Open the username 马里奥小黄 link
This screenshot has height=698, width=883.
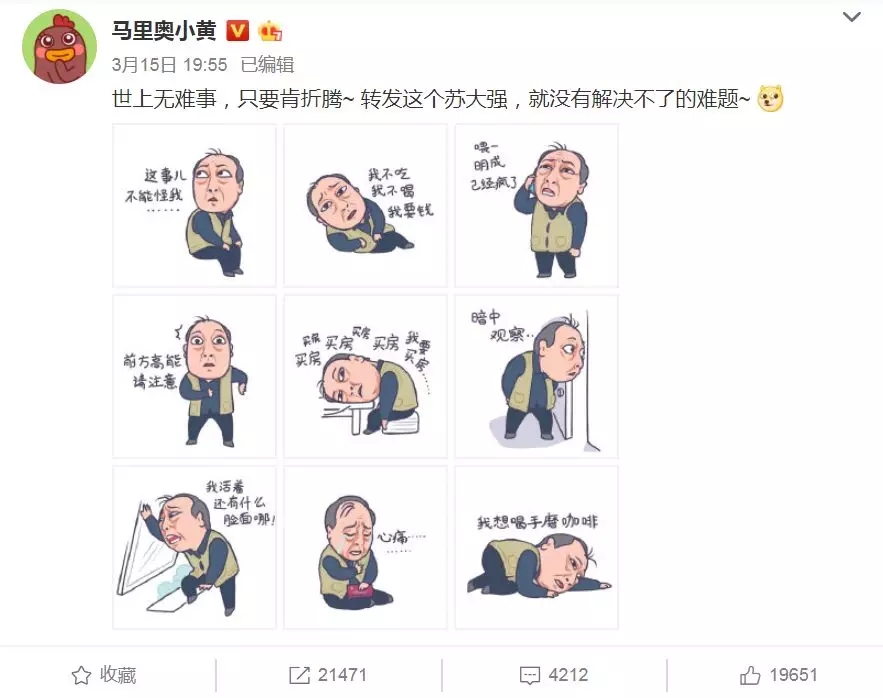pos(162,30)
